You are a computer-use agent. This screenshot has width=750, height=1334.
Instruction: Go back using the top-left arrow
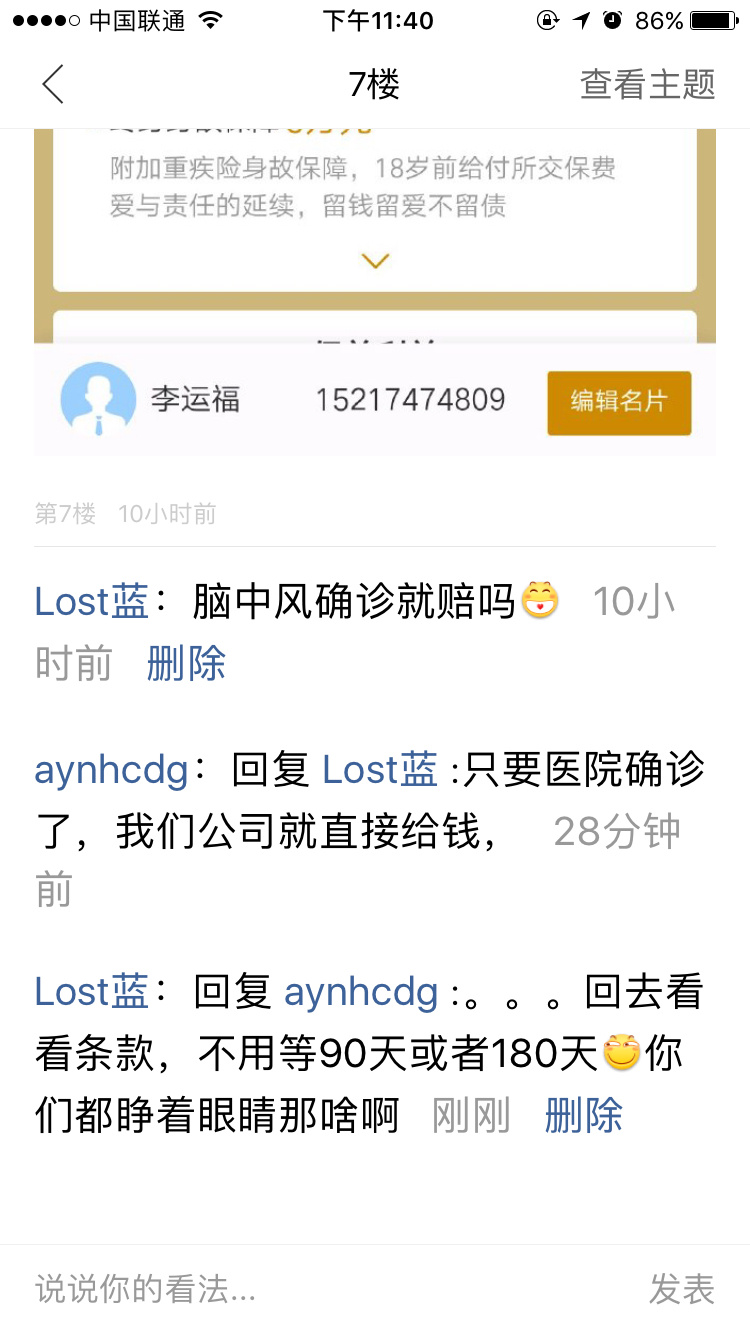pyautogui.click(x=53, y=85)
